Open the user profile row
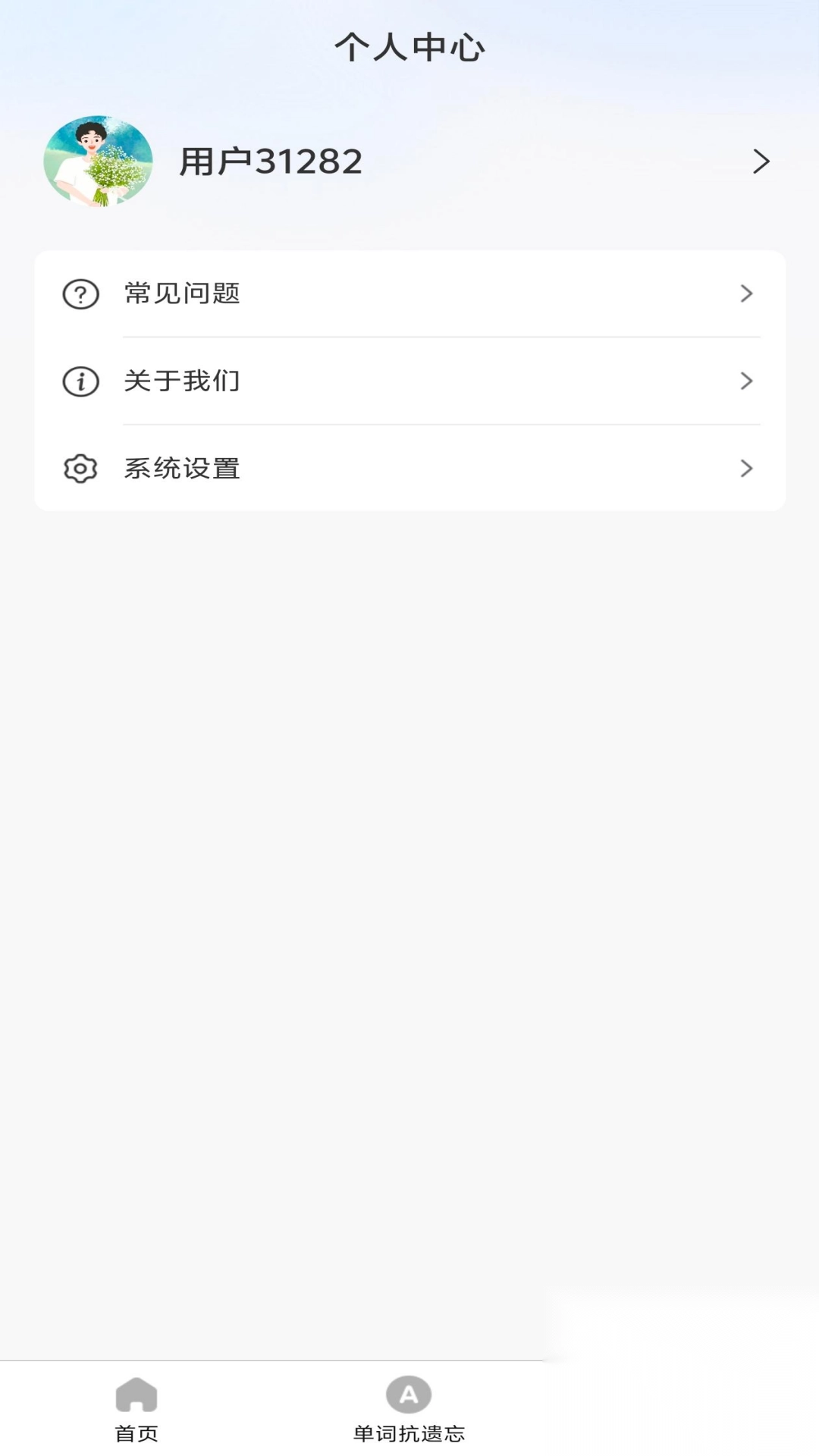The image size is (819, 1456). [x=409, y=162]
